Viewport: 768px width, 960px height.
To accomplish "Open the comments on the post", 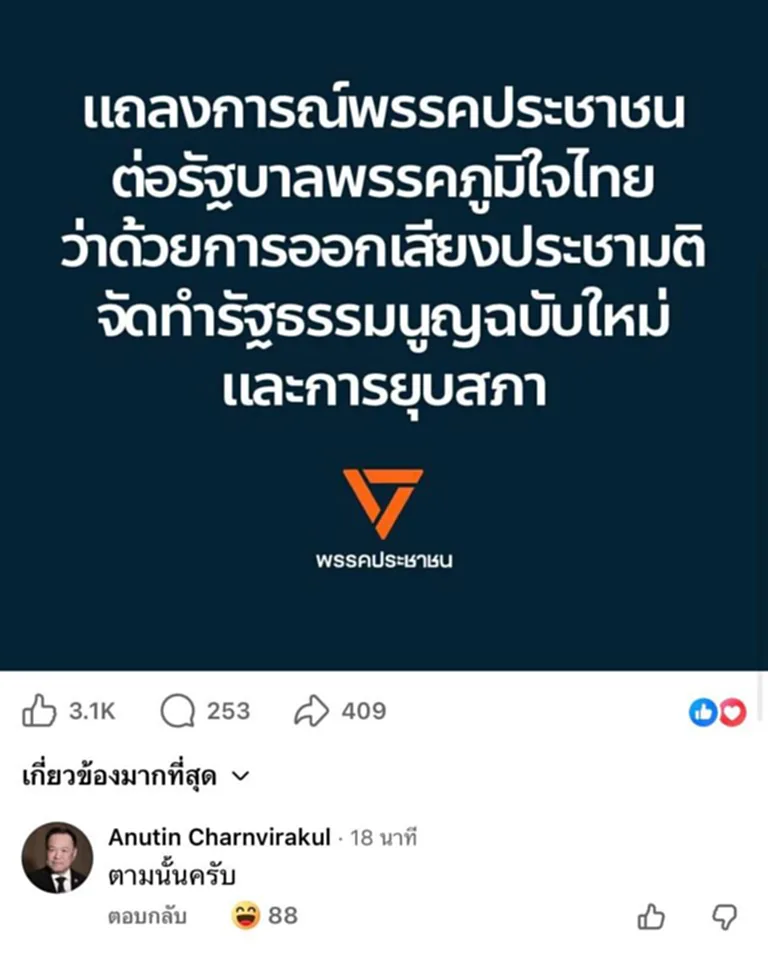I will (x=178, y=711).
